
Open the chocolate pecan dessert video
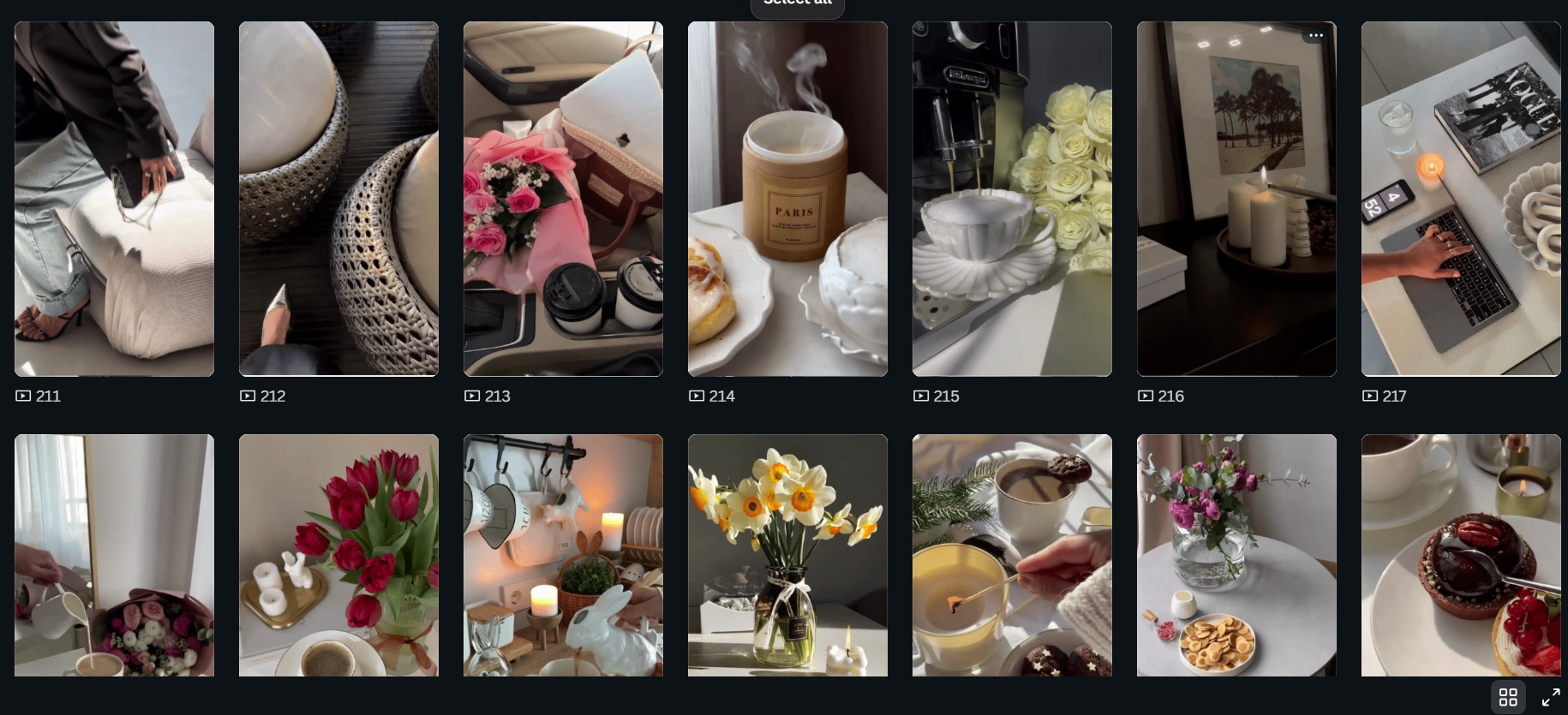(1461, 555)
